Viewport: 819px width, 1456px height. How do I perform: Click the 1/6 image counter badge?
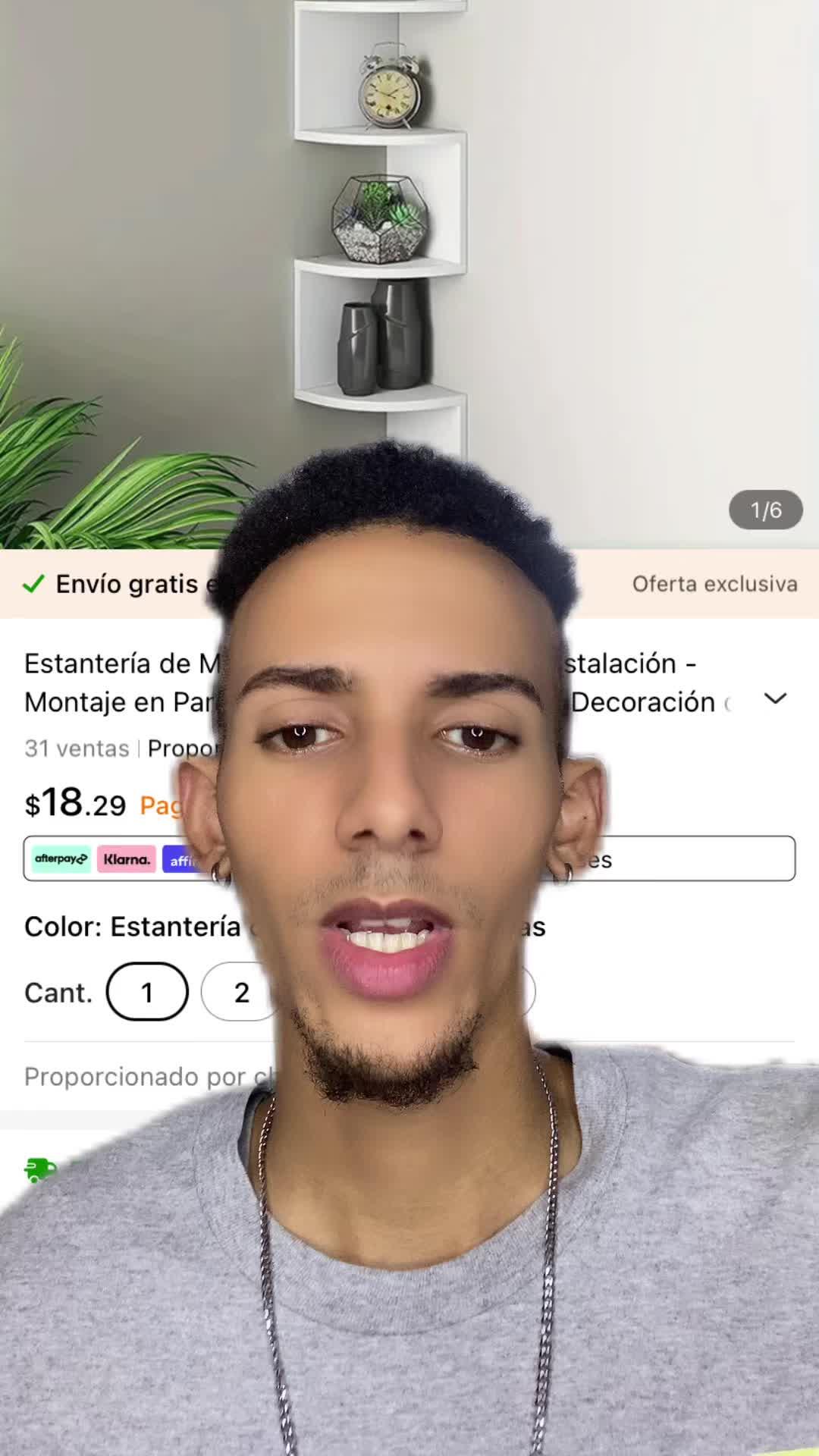tap(765, 510)
